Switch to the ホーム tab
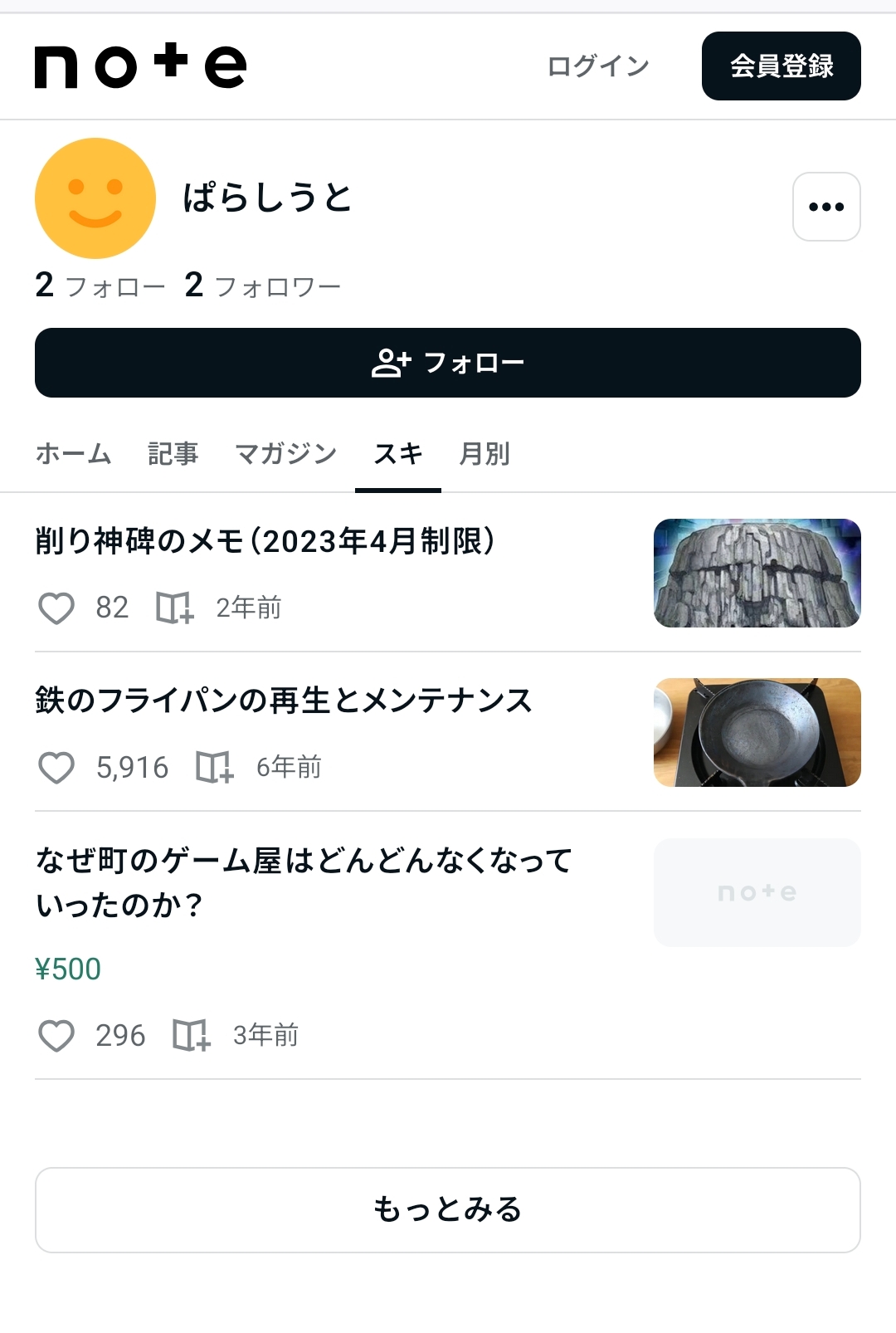Image resolution: width=896 pixels, height=1333 pixels. click(x=73, y=454)
